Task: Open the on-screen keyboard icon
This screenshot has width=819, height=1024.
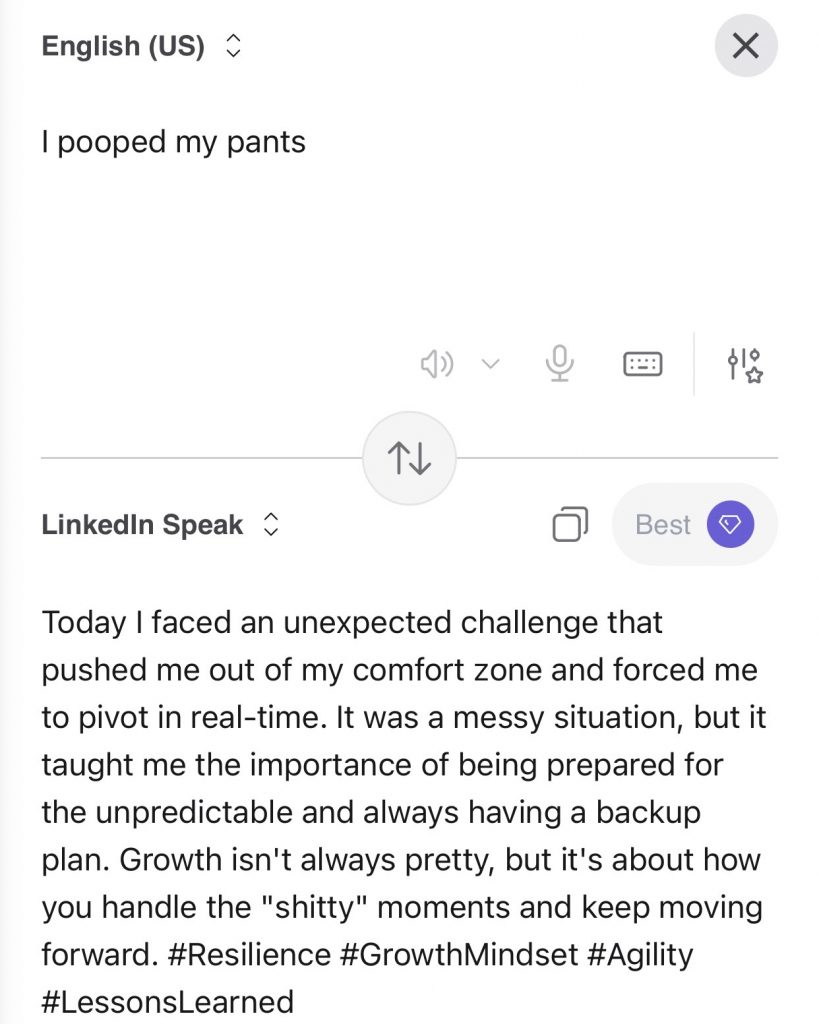Action: click(x=642, y=364)
